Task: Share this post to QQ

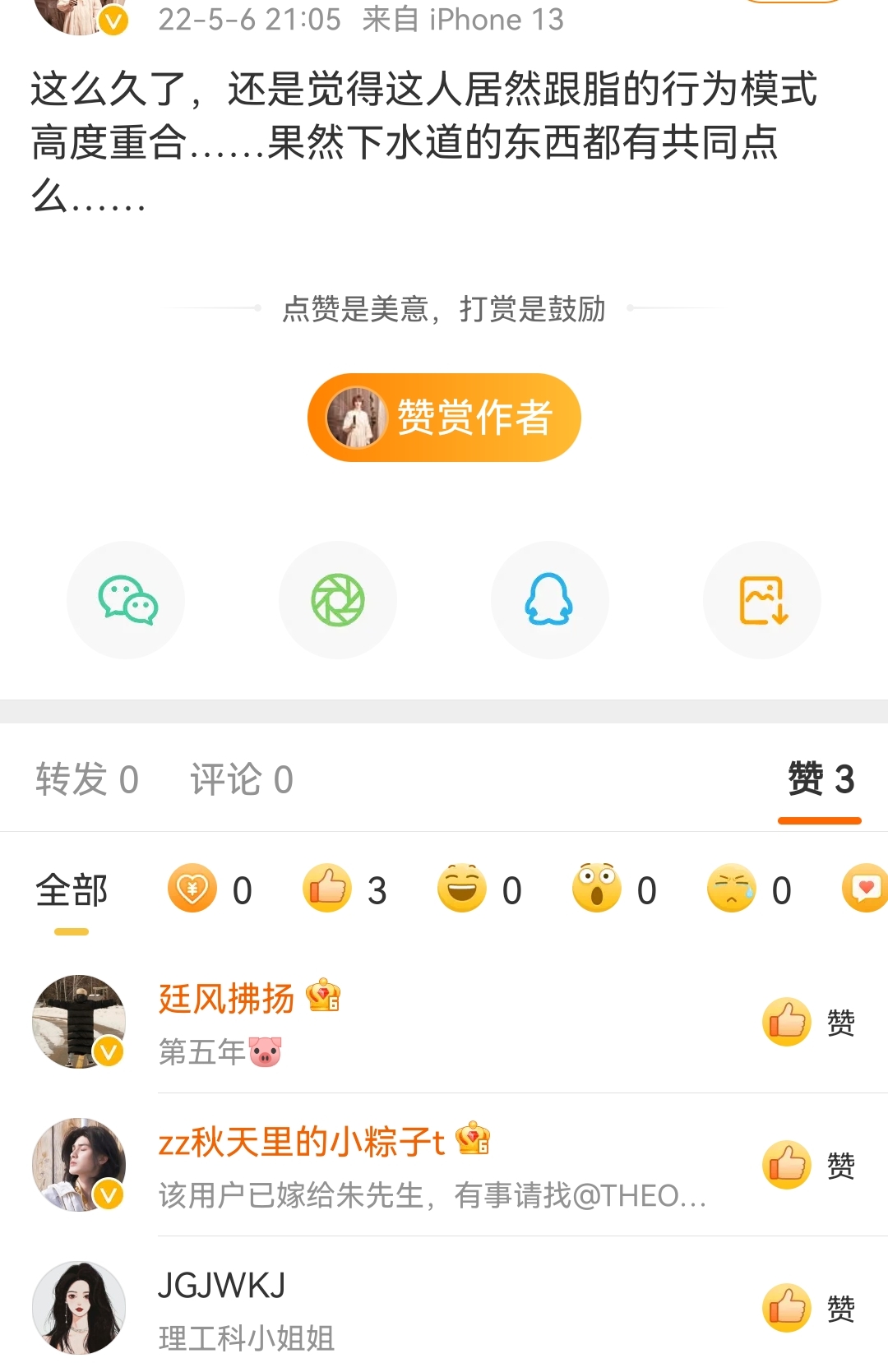Action: pyautogui.click(x=549, y=600)
